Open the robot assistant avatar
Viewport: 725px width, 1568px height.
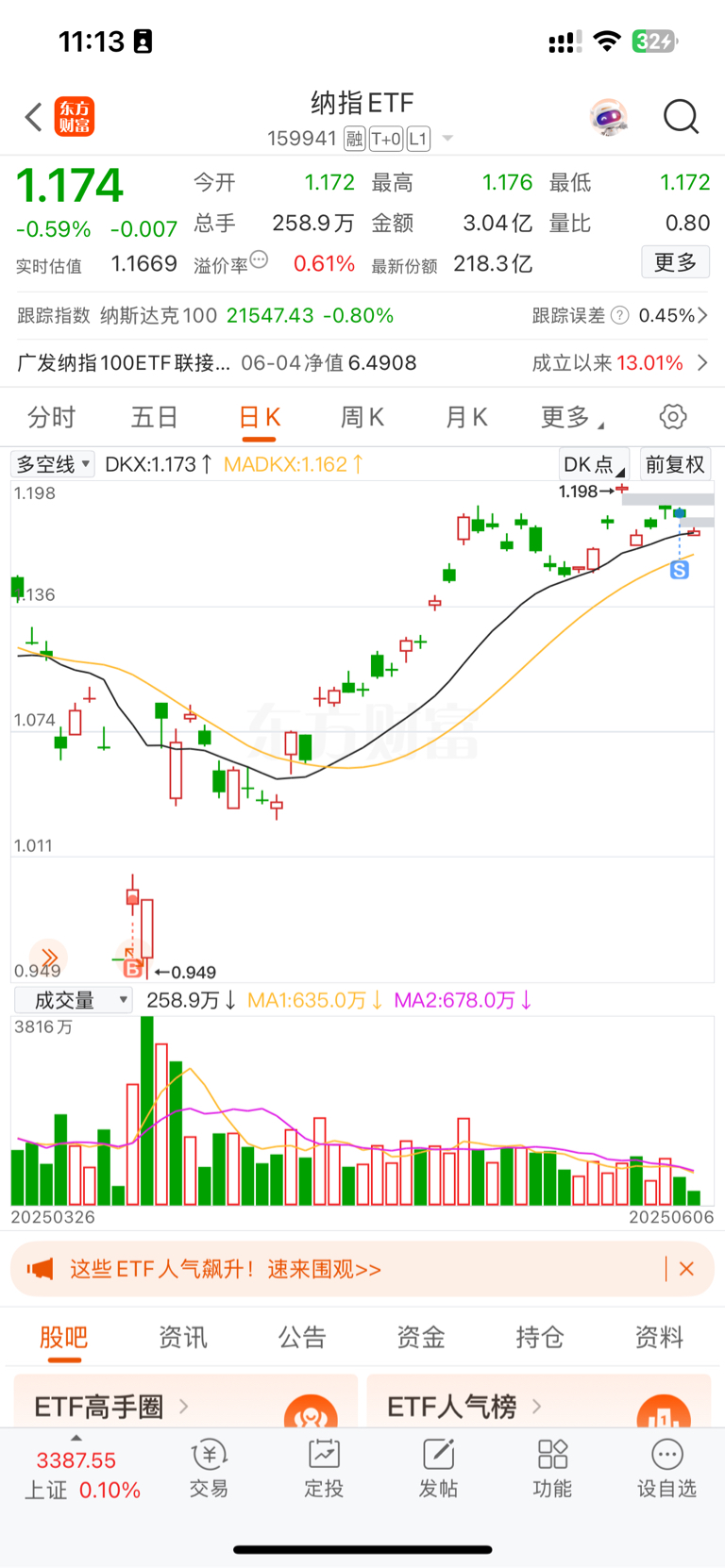(609, 117)
